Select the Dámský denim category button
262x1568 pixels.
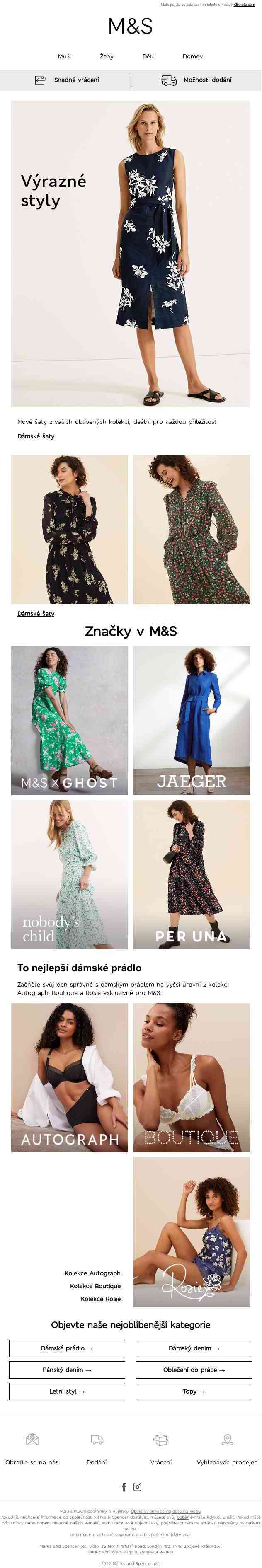tap(194, 1348)
